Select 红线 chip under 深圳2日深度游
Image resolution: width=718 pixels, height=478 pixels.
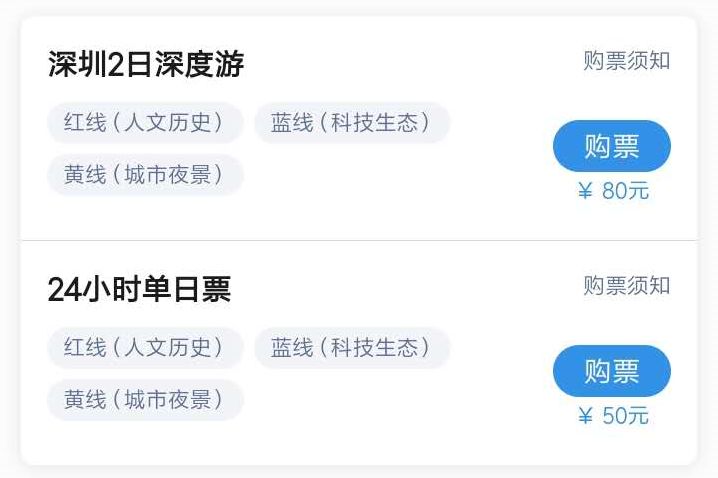pyautogui.click(x=145, y=123)
